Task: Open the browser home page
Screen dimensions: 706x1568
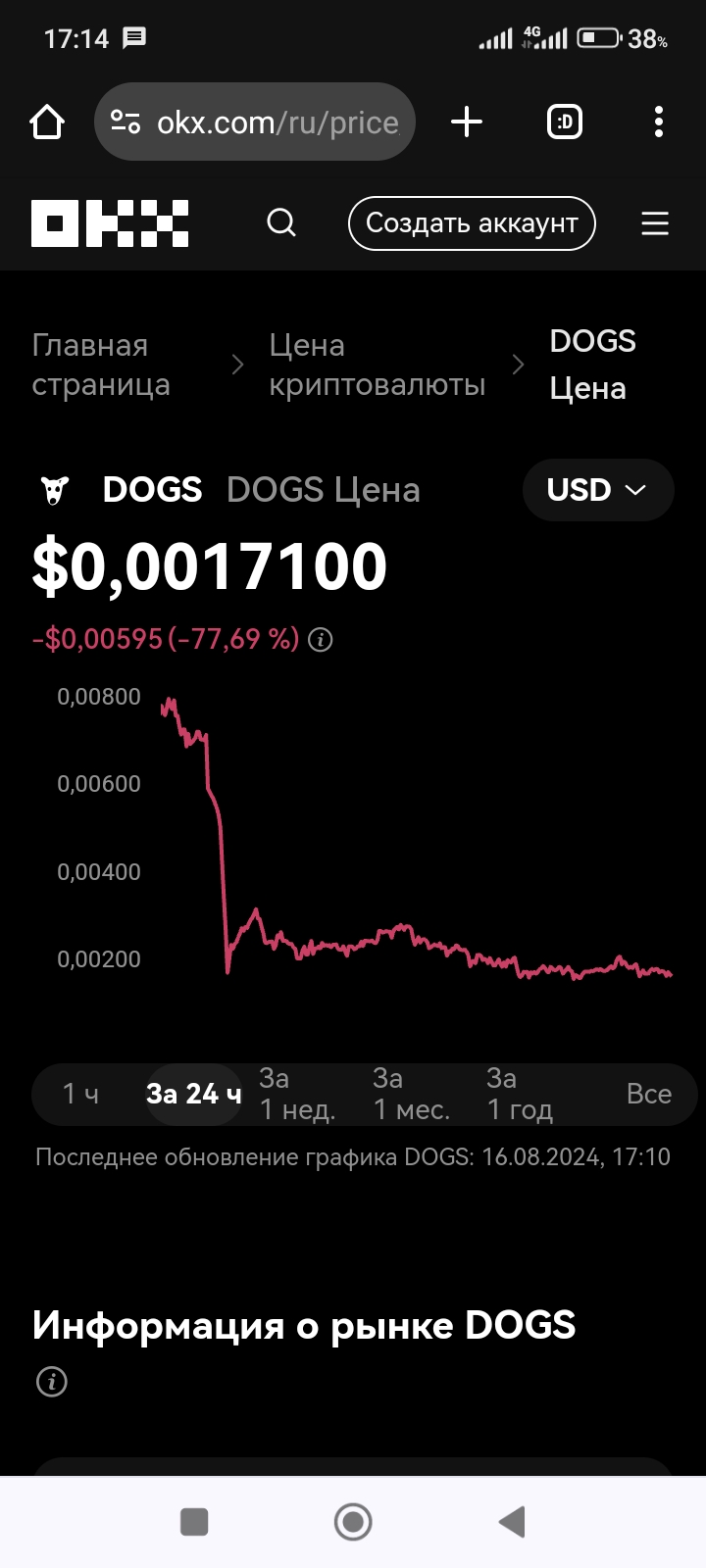Action: coord(47,122)
